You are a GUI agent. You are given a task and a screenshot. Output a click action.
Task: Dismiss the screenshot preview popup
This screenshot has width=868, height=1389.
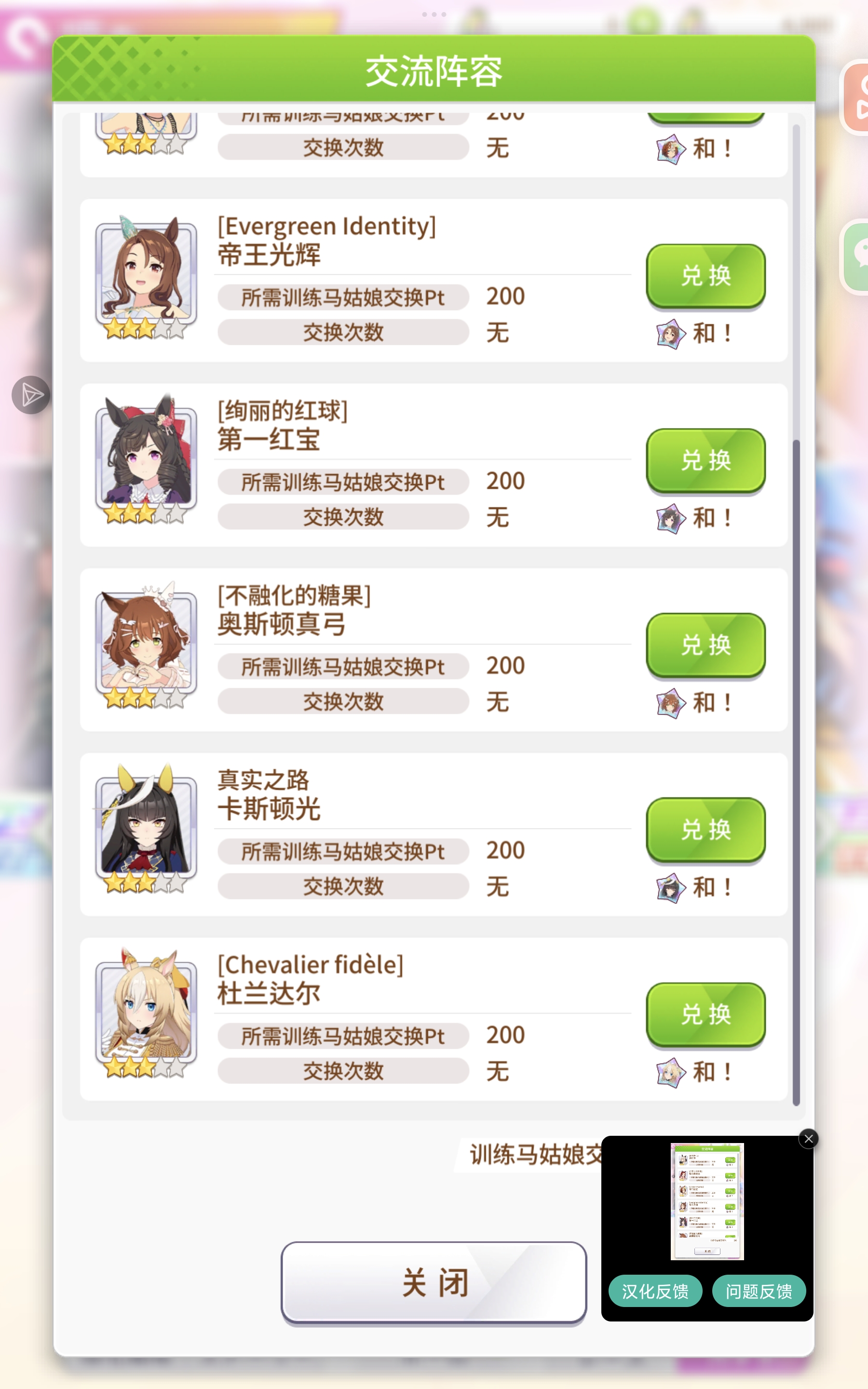click(808, 1139)
